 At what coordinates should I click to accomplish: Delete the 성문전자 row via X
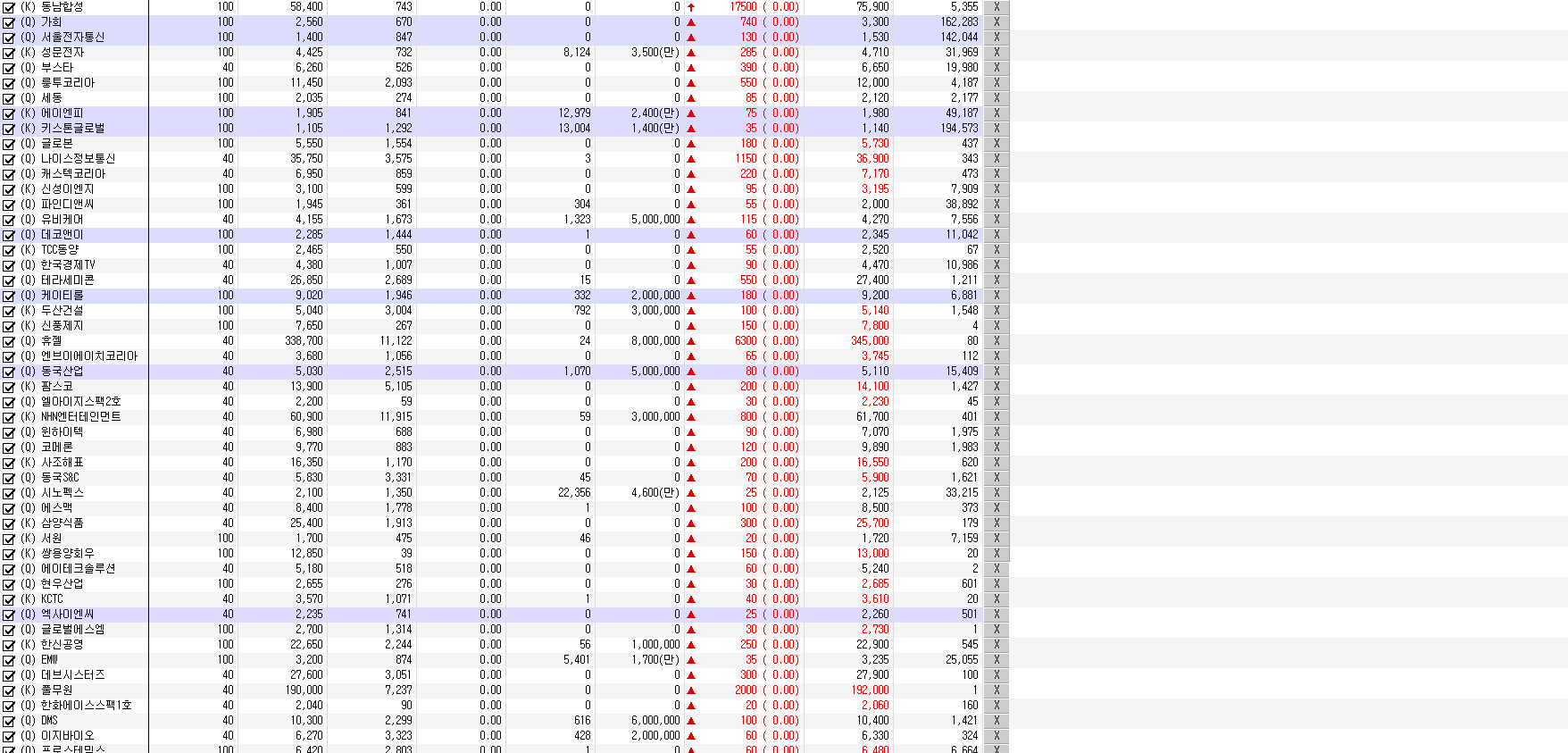997,53
